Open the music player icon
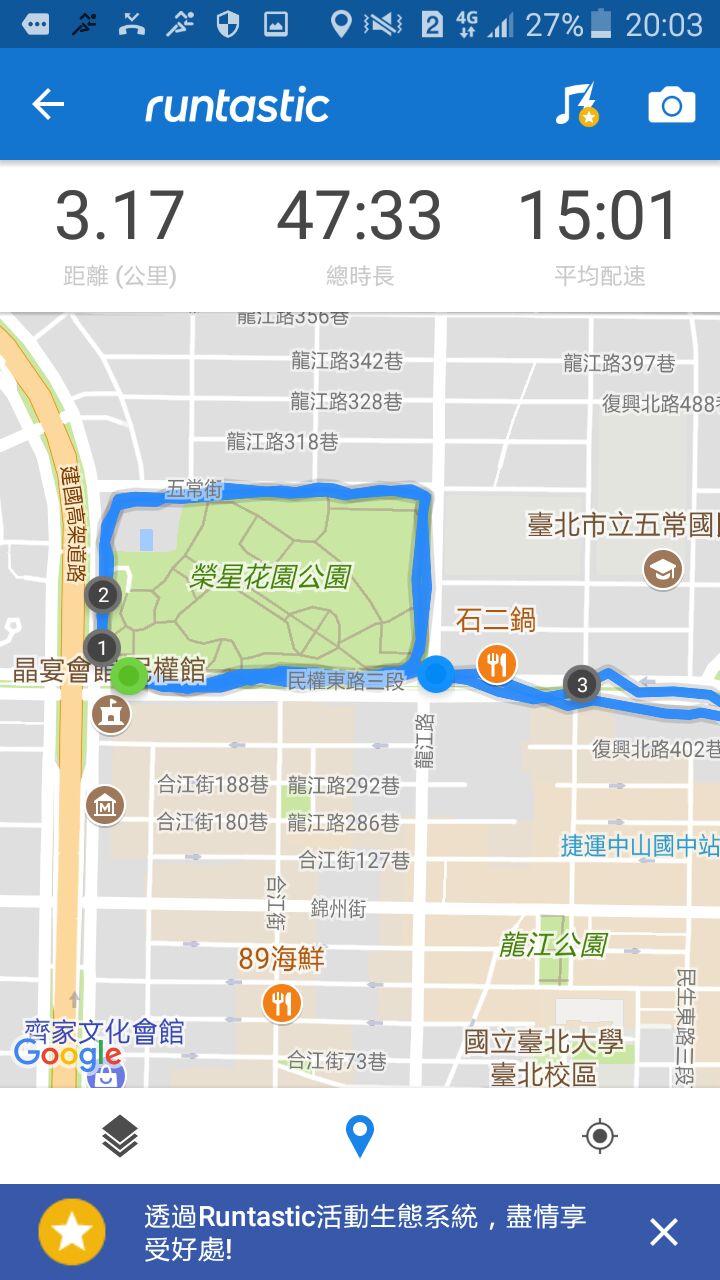Screen dimensions: 720x1280 click(x=576, y=104)
